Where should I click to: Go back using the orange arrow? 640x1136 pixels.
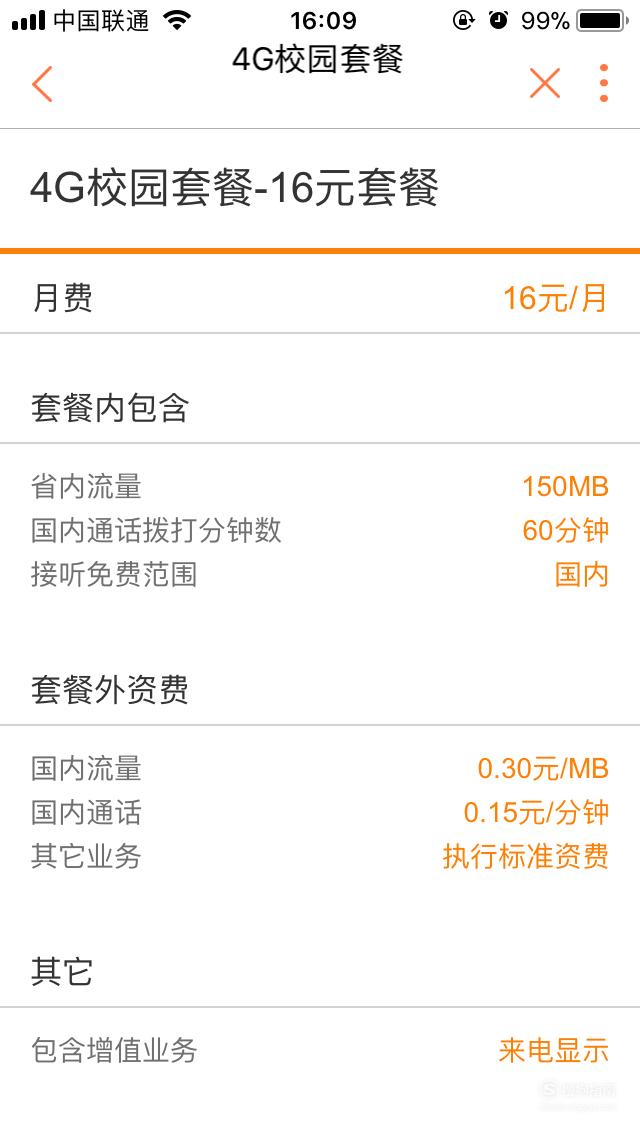42,83
